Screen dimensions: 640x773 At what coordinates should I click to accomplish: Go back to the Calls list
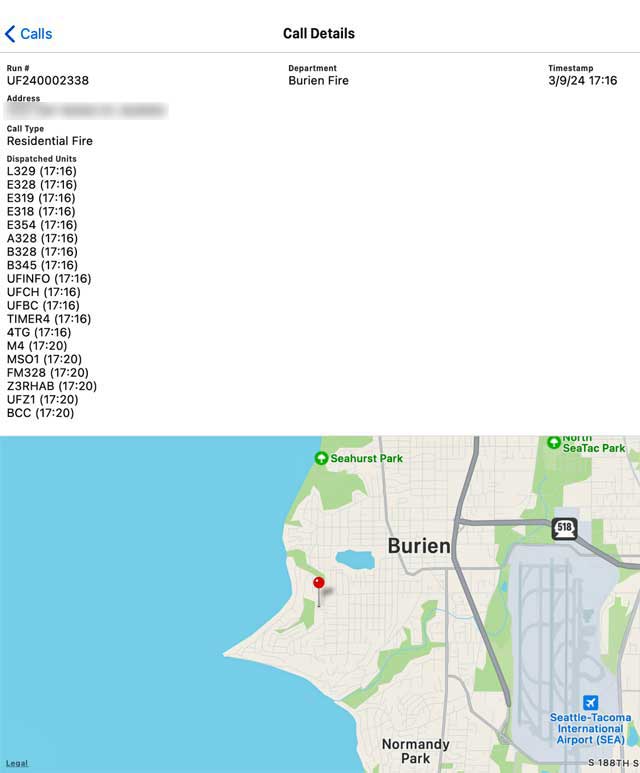pyautogui.click(x=29, y=34)
